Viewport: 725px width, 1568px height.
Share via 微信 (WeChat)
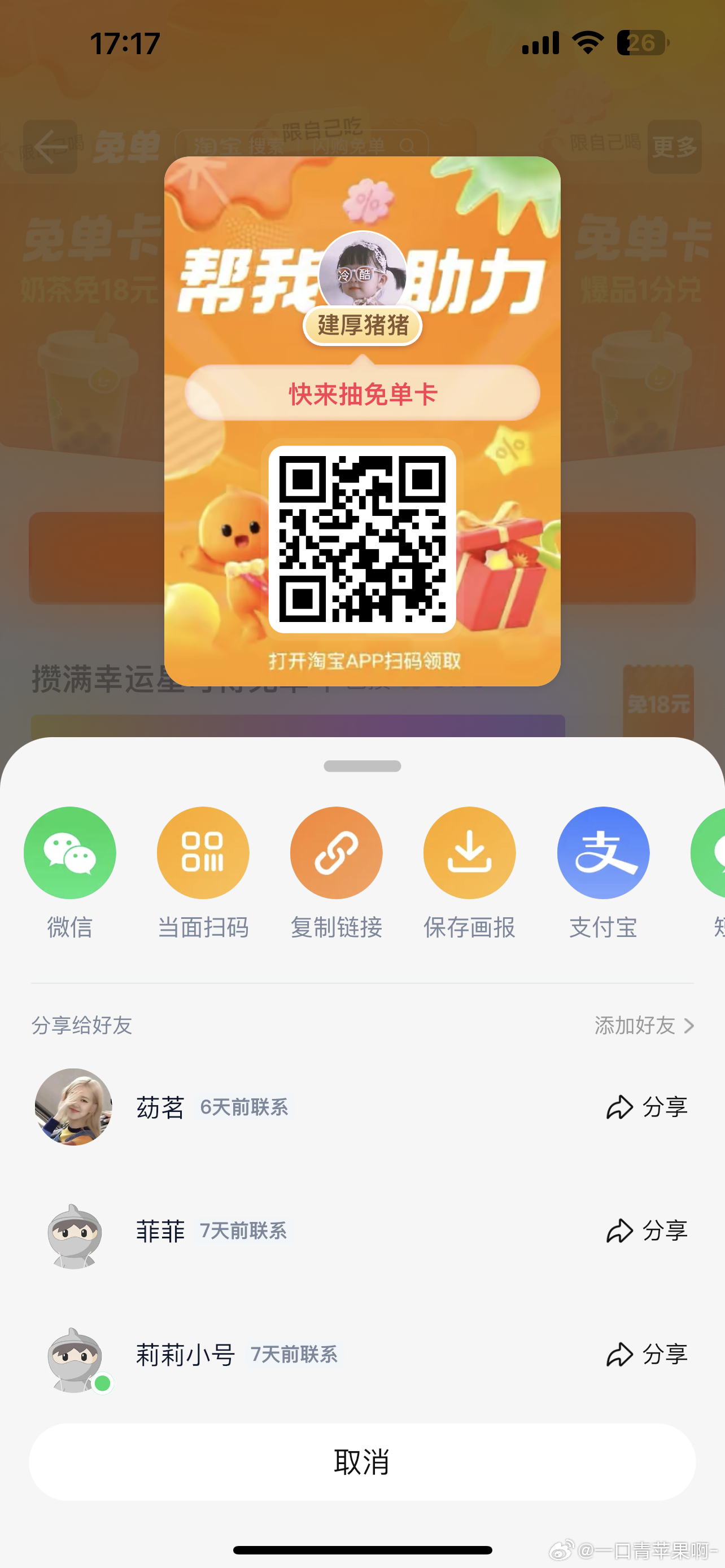pos(69,853)
